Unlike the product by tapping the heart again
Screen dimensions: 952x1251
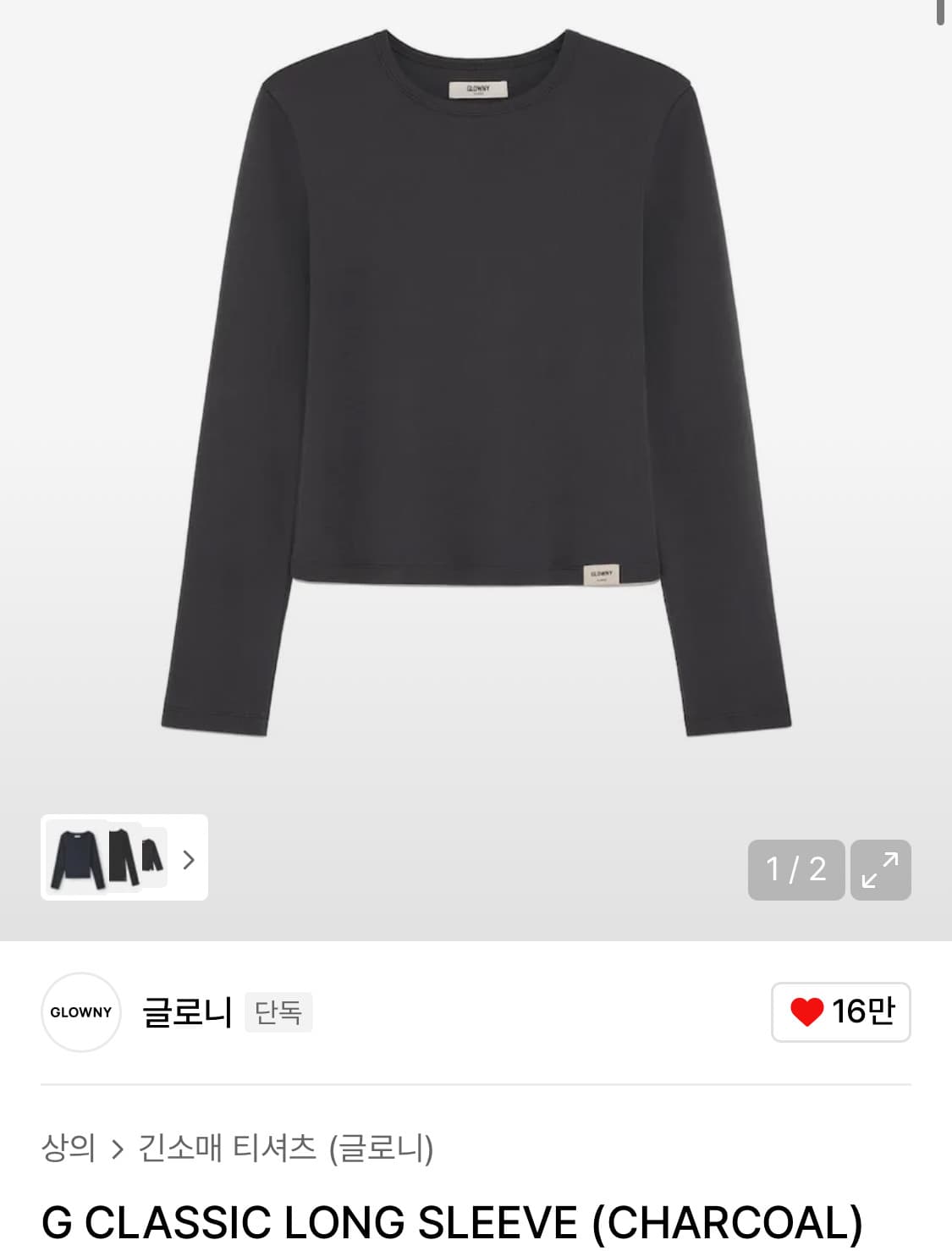810,1012
